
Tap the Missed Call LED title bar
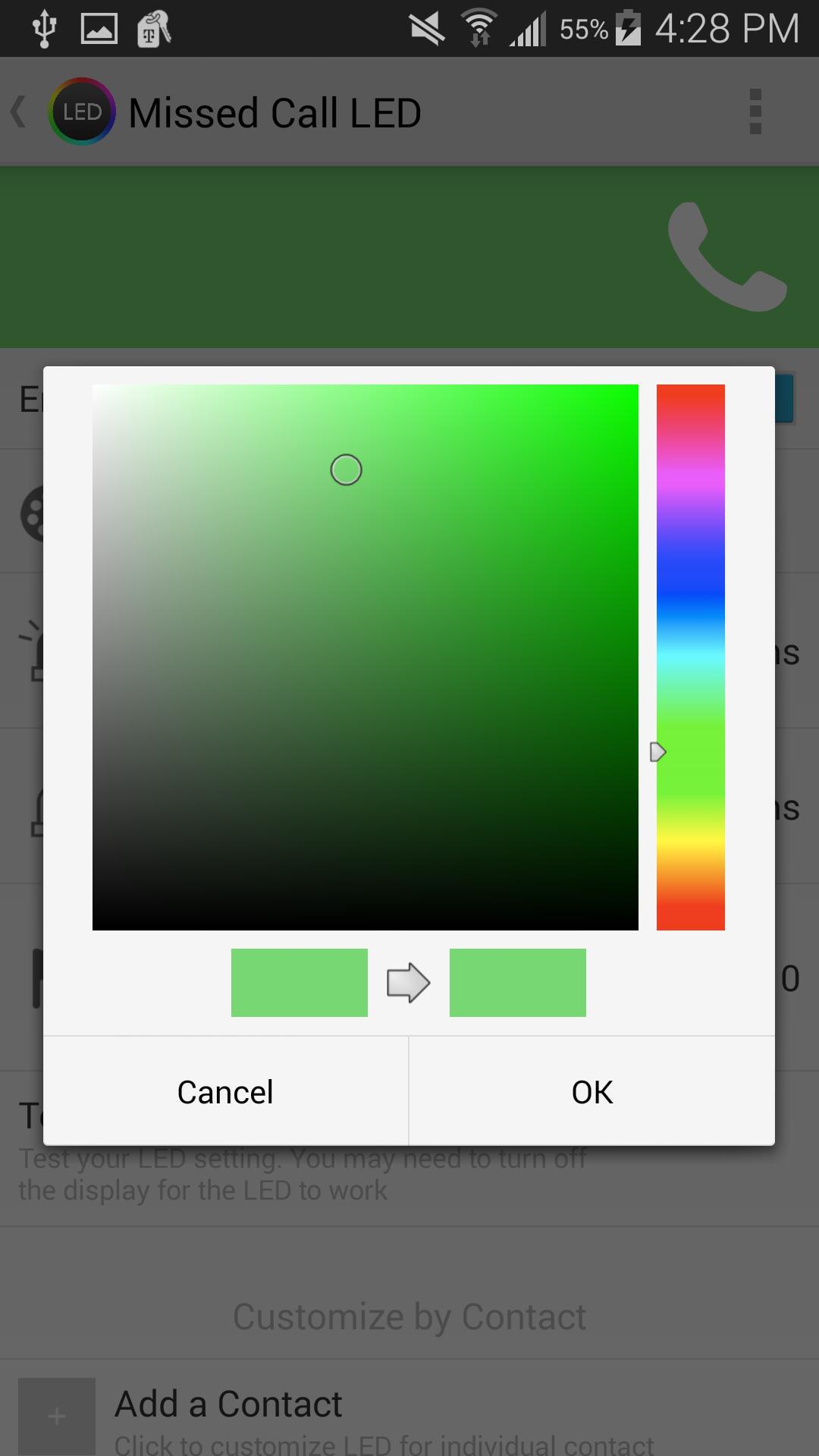pos(277,111)
